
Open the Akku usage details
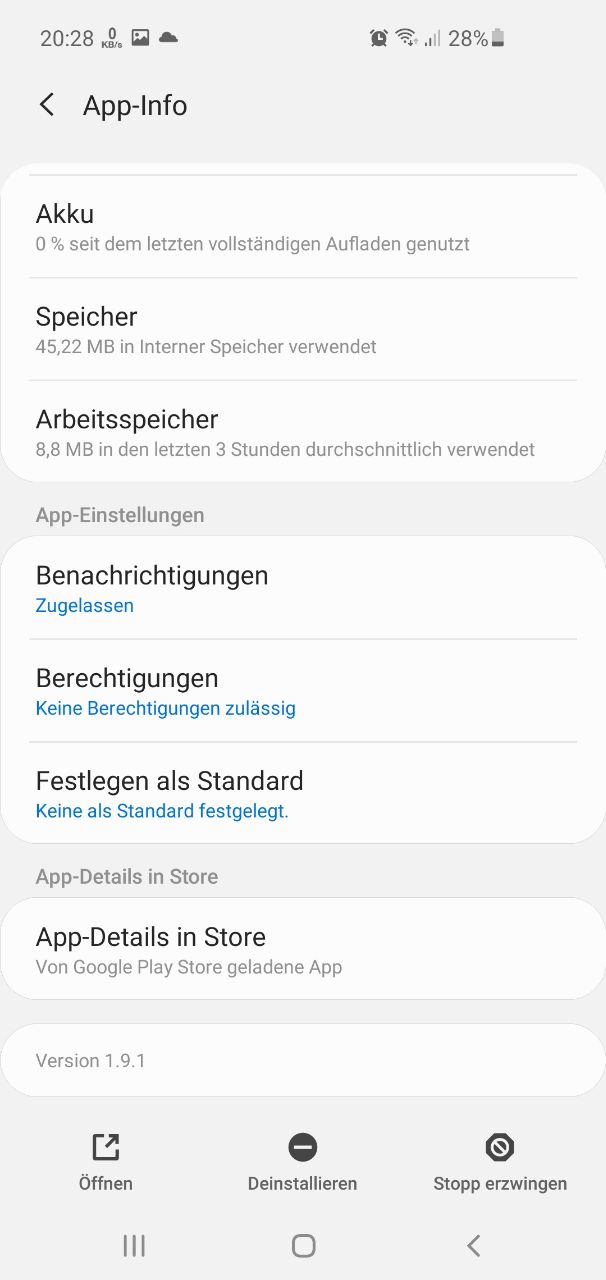[x=302, y=228]
